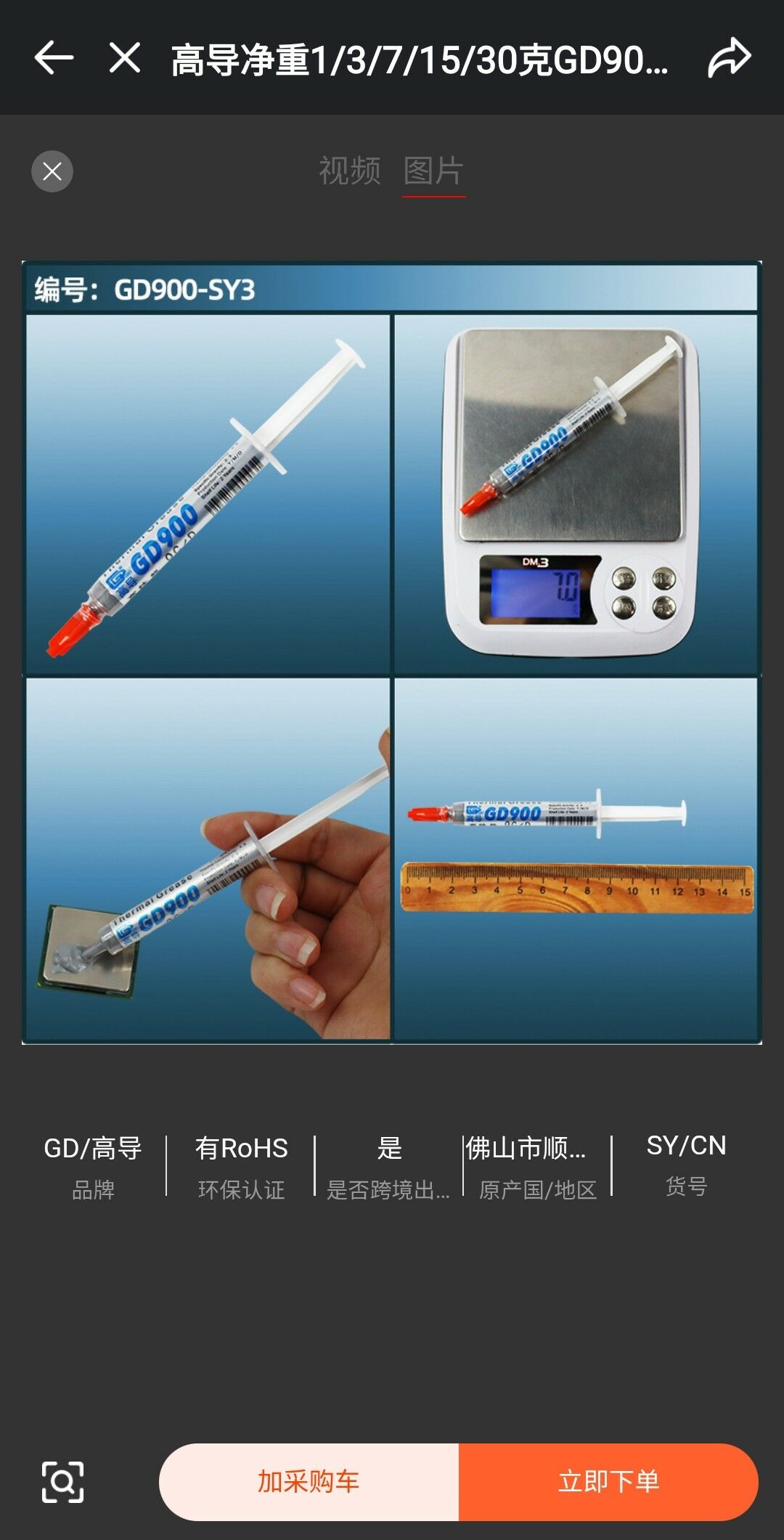Select the 图片 tab

coord(433,171)
